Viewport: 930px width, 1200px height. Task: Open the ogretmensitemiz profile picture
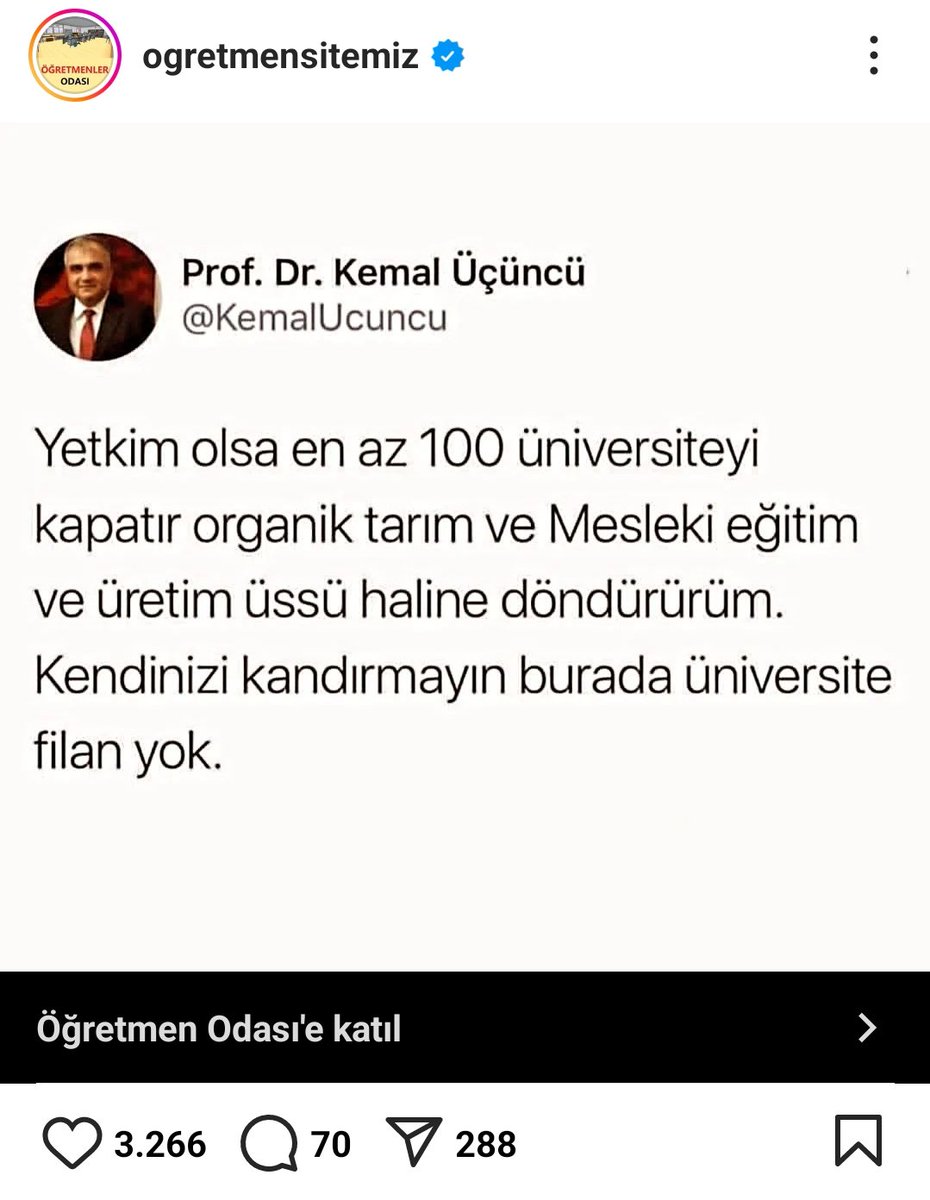click(75, 56)
